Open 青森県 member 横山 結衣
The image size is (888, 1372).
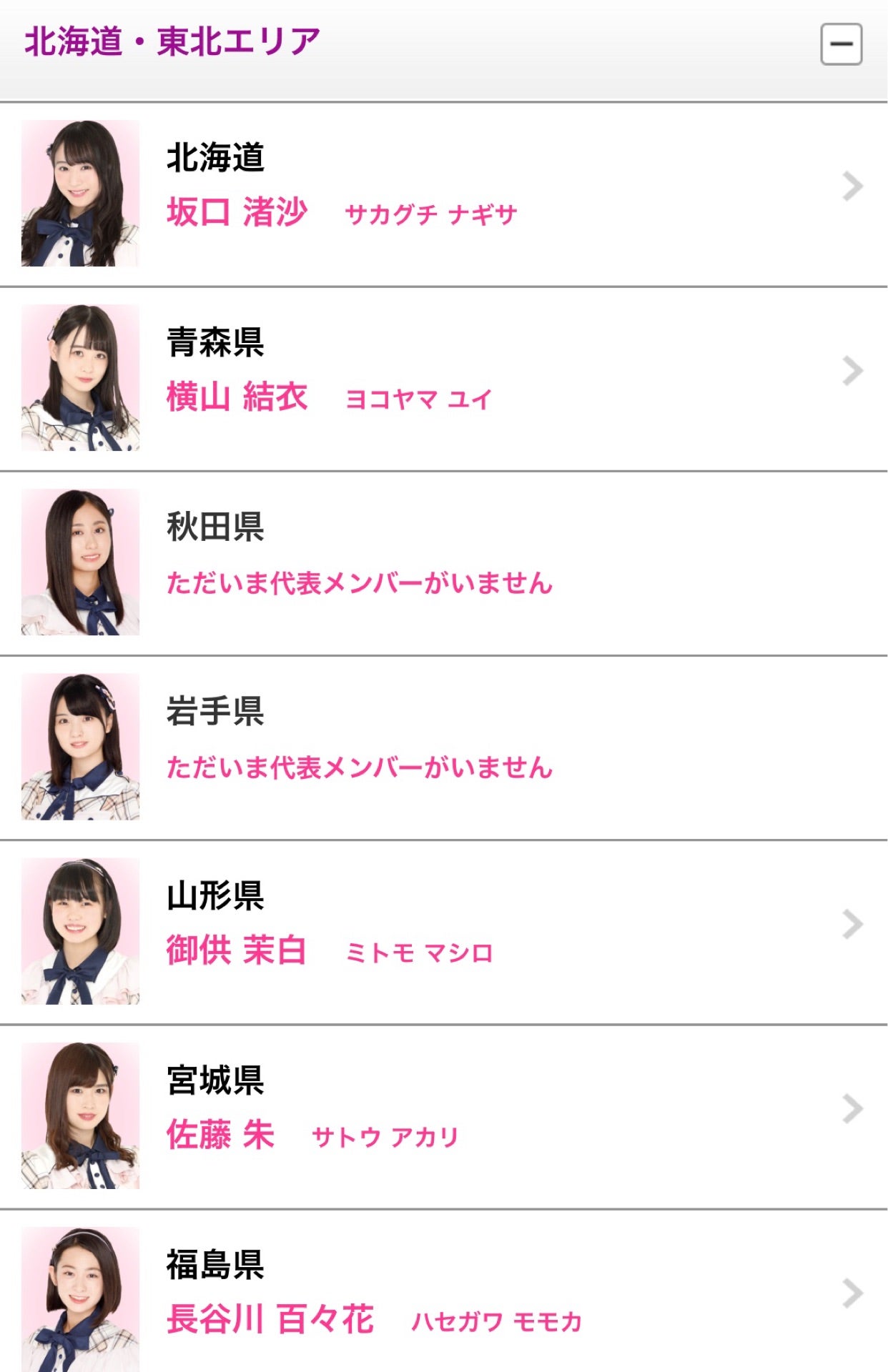443,378
